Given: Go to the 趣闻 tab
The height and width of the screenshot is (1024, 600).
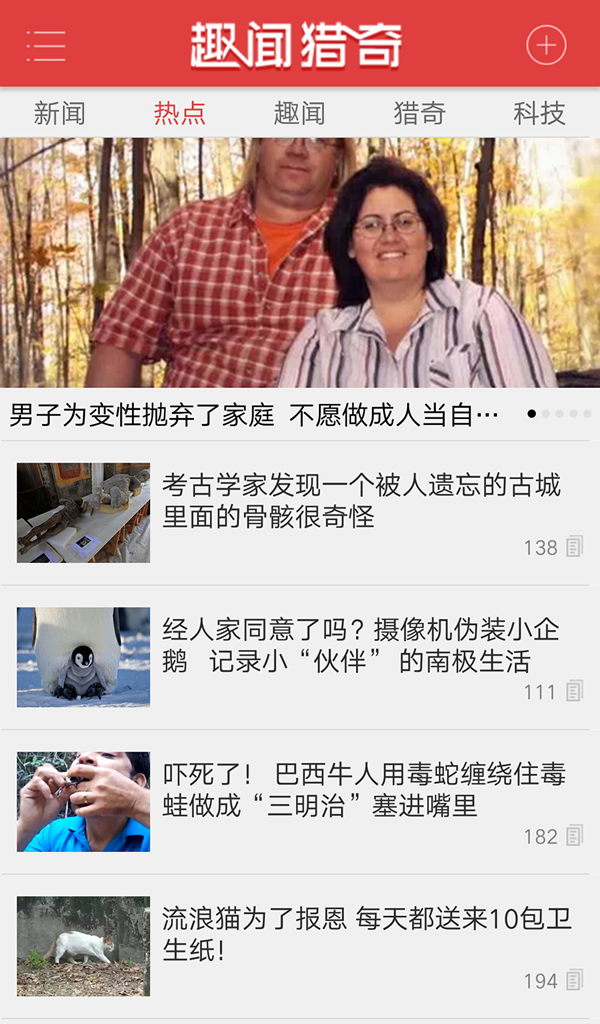Looking at the screenshot, I should point(300,113).
